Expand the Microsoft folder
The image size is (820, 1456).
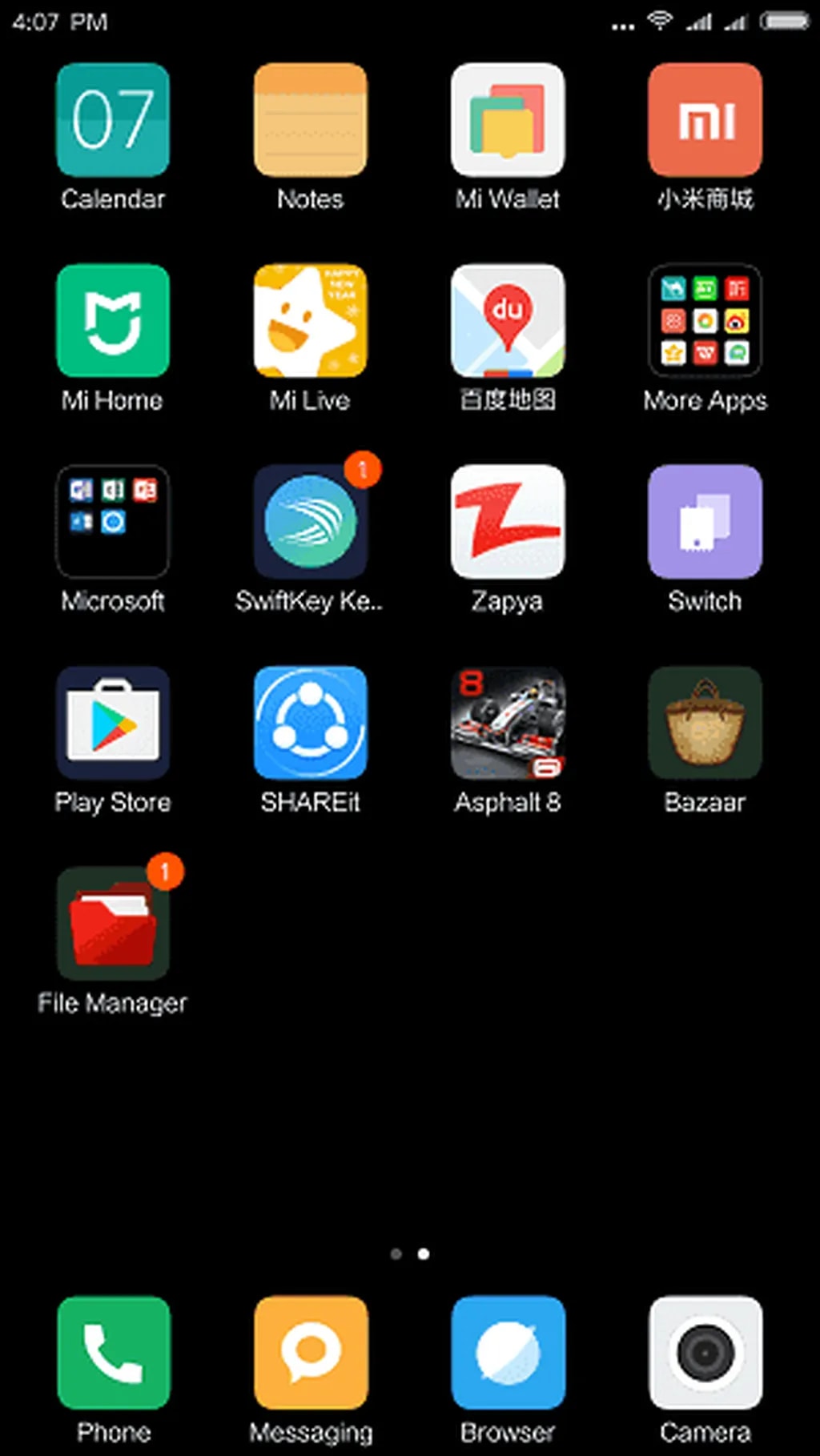[113, 522]
